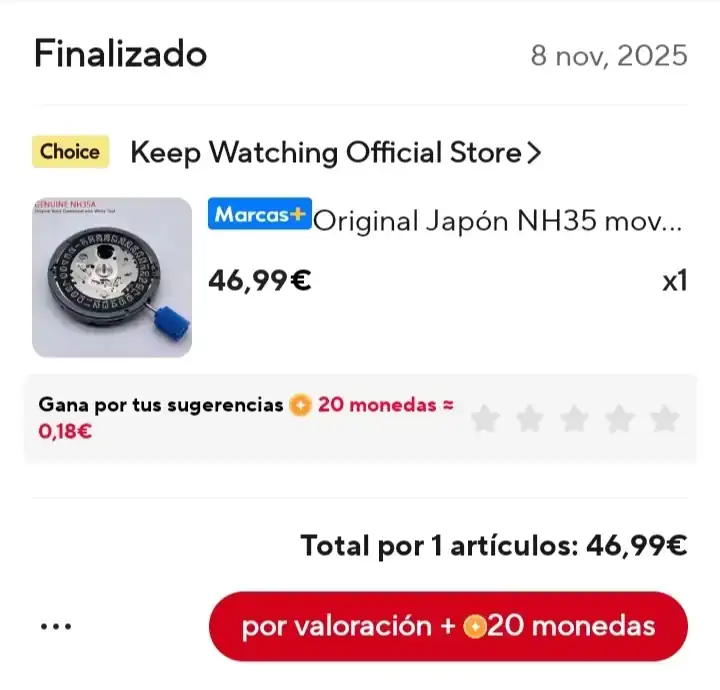Rate the order one star
The width and height of the screenshot is (720, 690).
coord(485,419)
